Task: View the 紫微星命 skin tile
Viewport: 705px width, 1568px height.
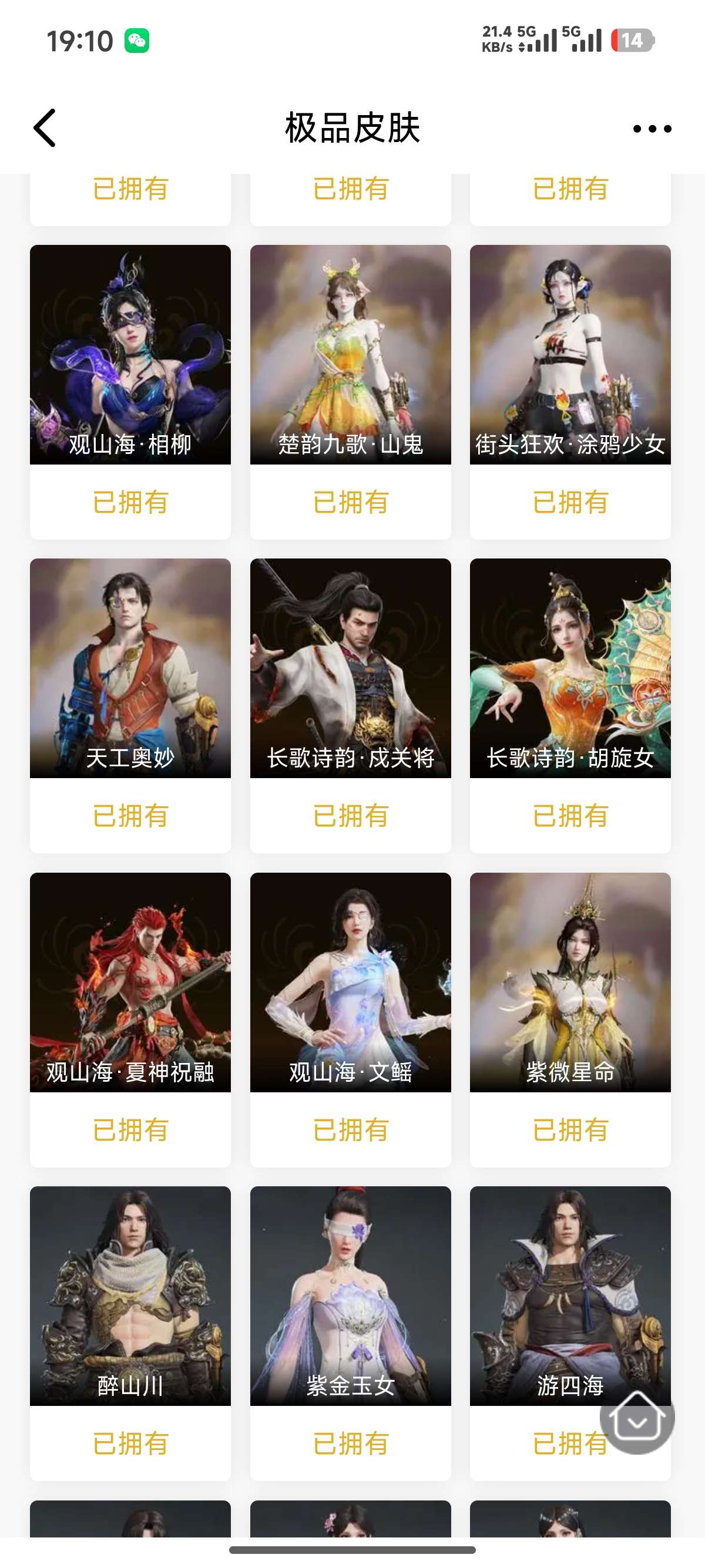Action: point(570,982)
